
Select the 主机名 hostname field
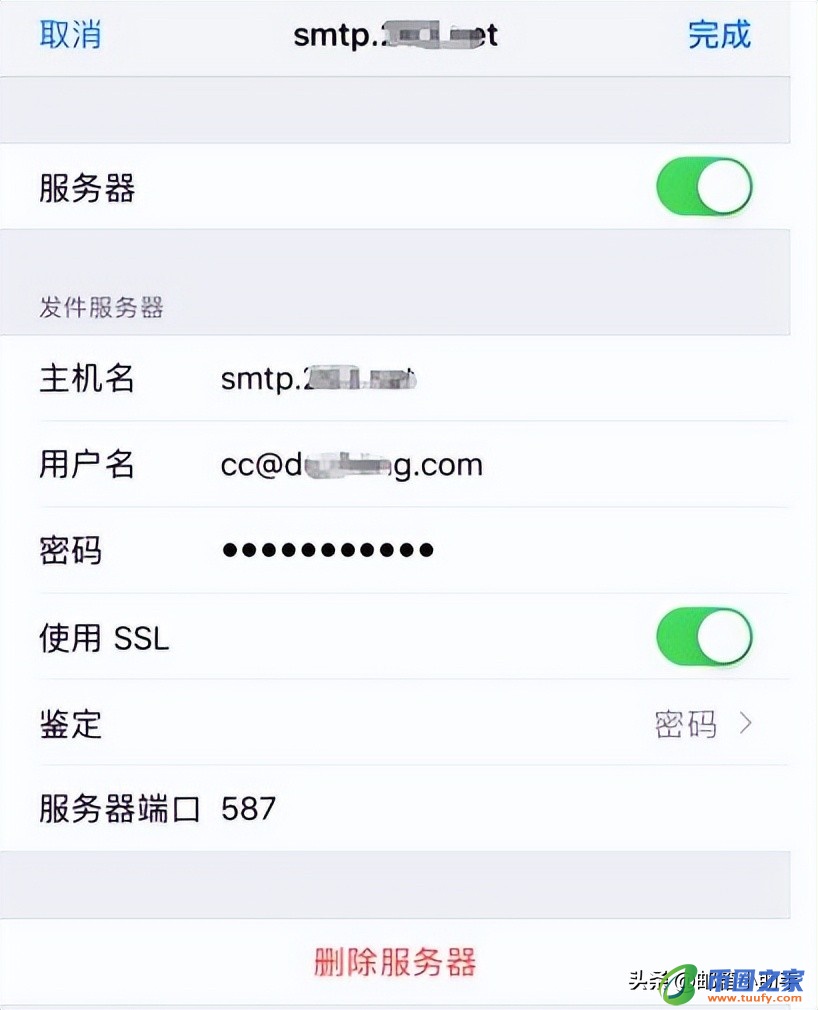click(x=320, y=379)
